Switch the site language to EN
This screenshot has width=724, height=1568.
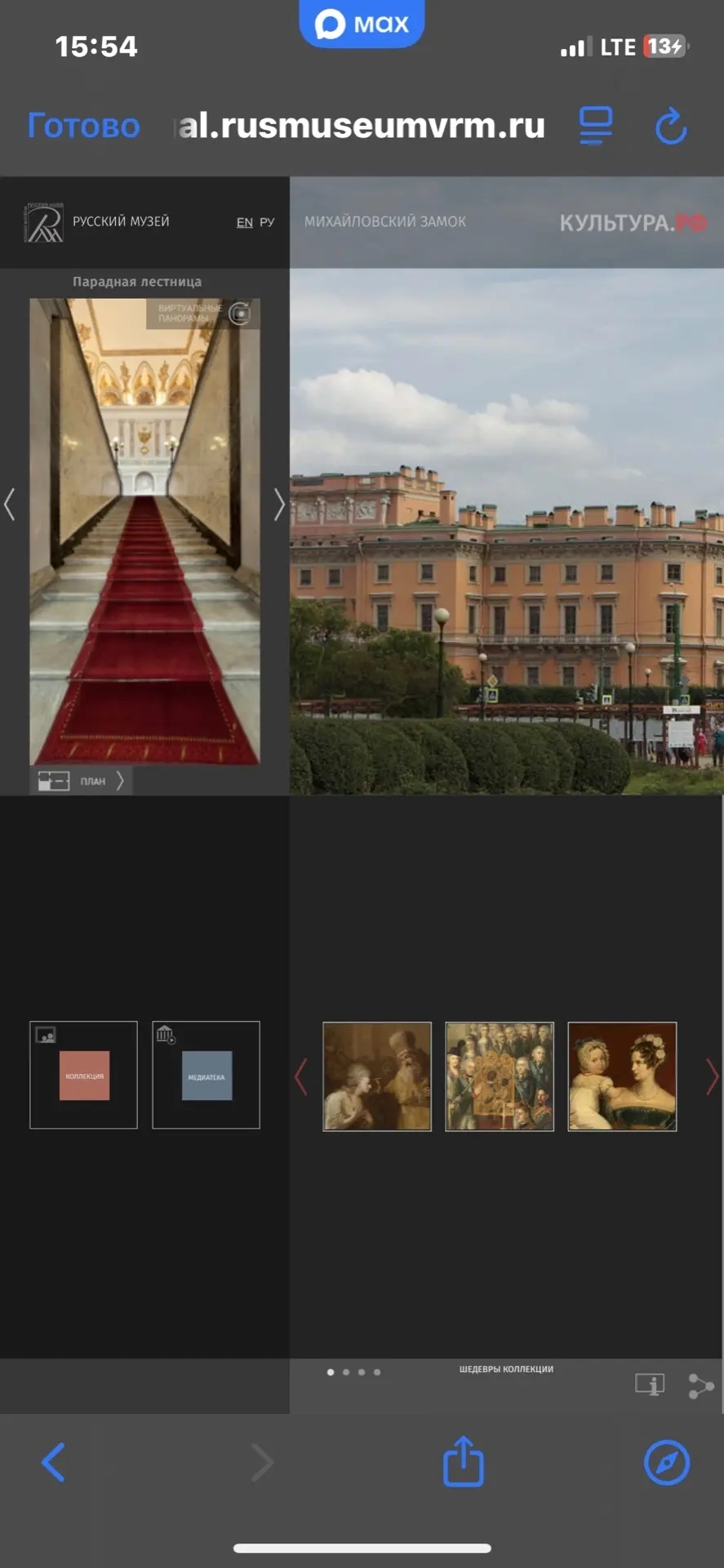pyautogui.click(x=244, y=222)
